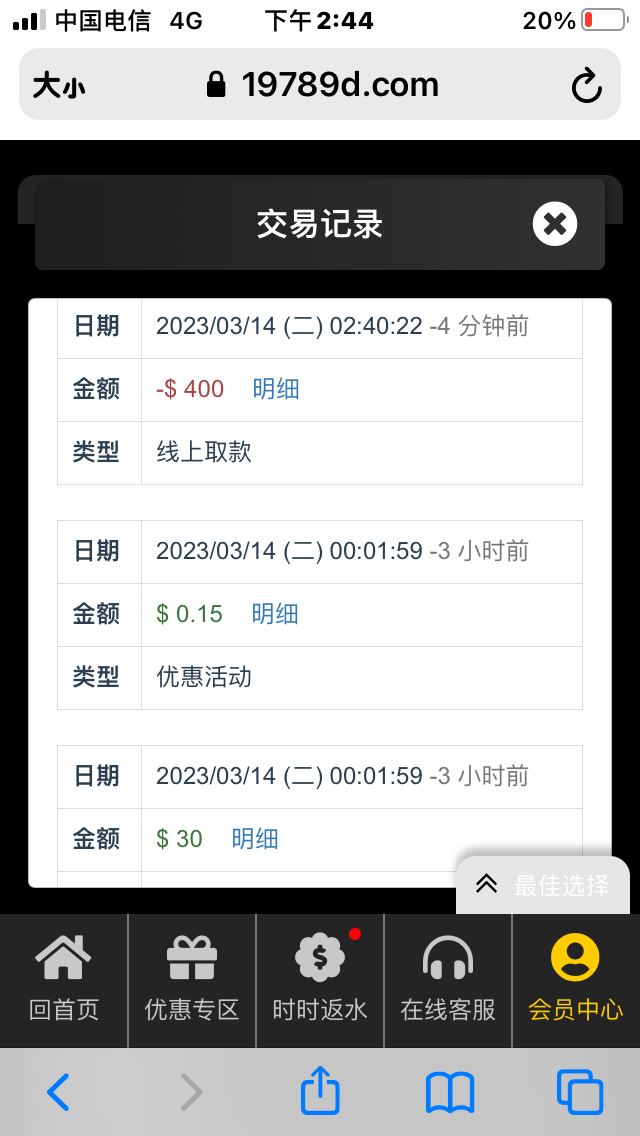Open Safari bookmarks
The image size is (640, 1136).
450,1092
